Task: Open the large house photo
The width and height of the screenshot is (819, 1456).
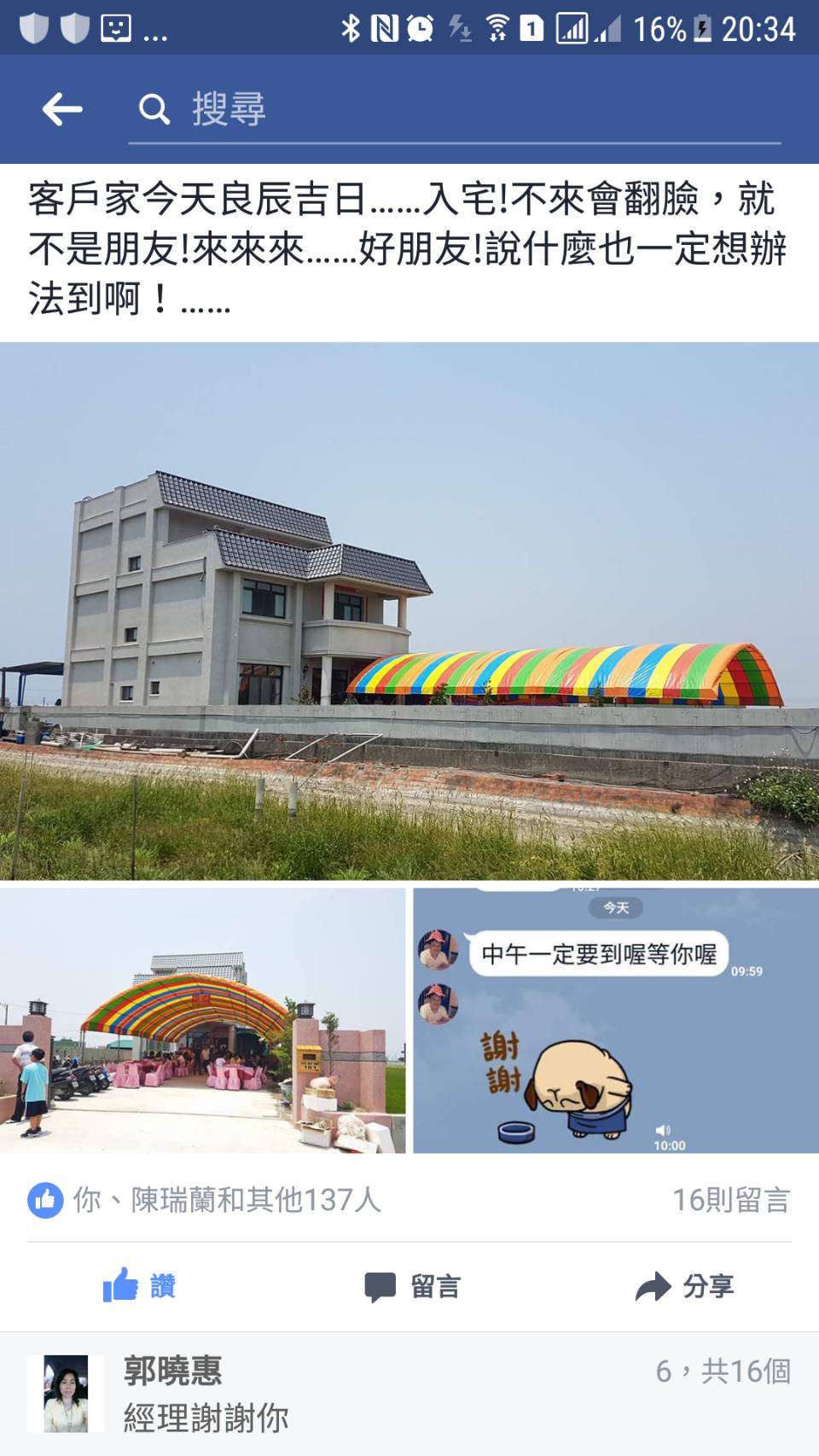Action: [409, 610]
